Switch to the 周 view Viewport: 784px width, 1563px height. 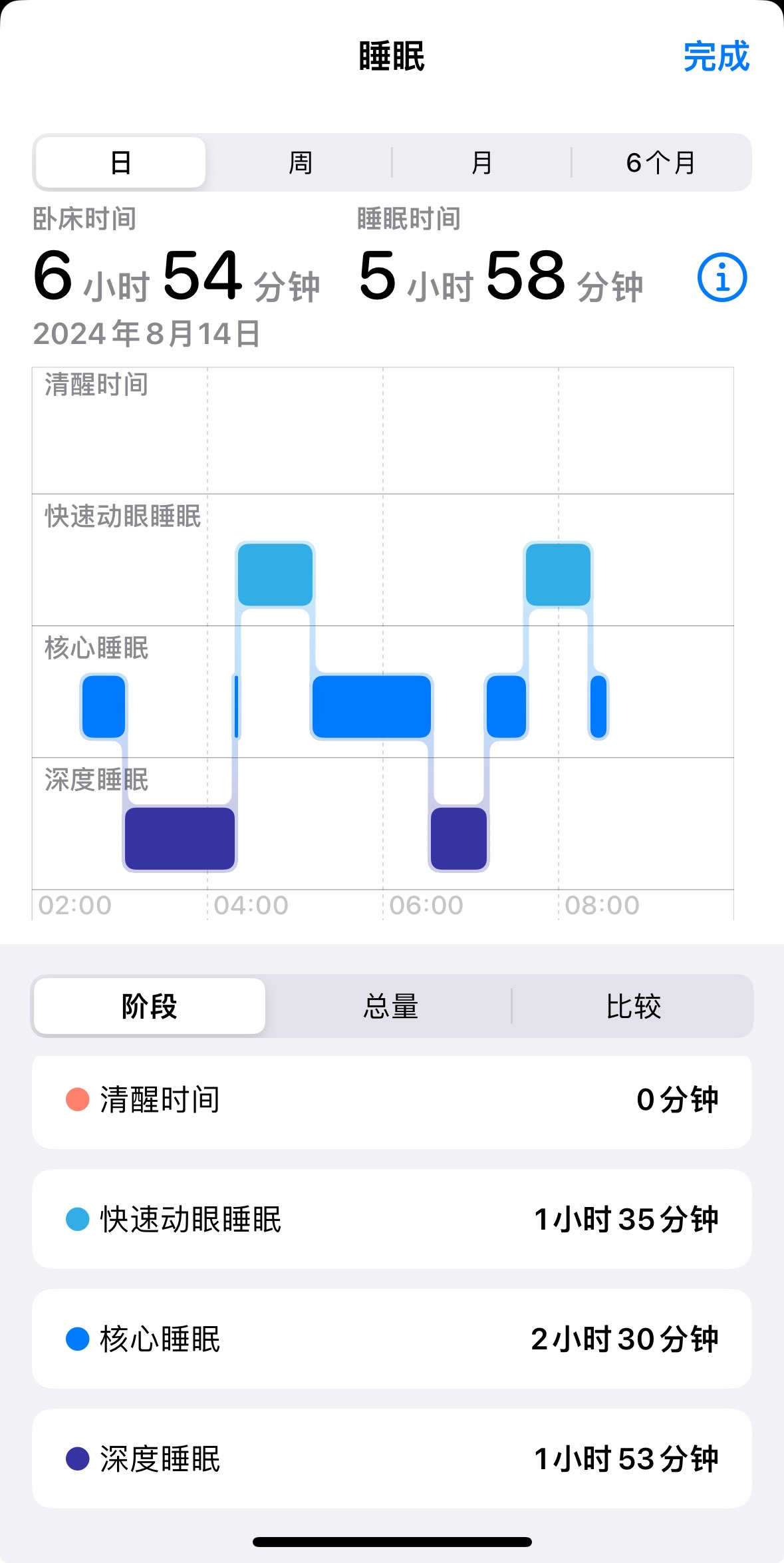[x=300, y=162]
